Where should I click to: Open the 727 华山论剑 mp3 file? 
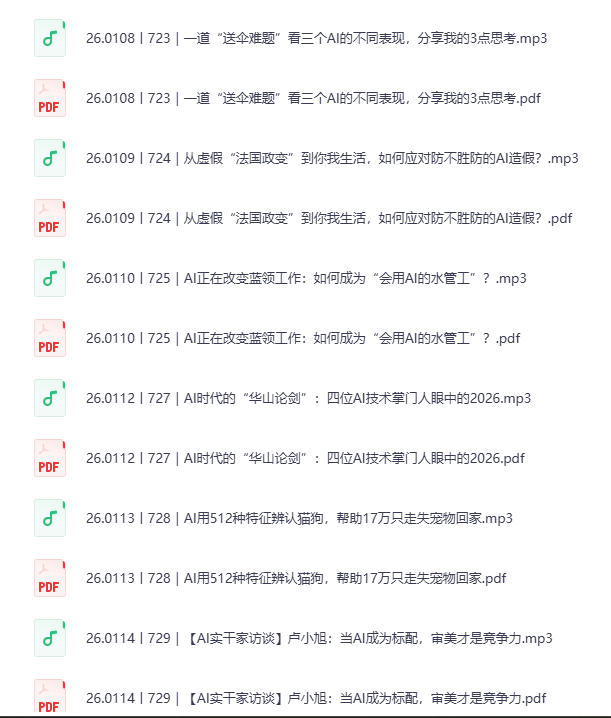308,398
